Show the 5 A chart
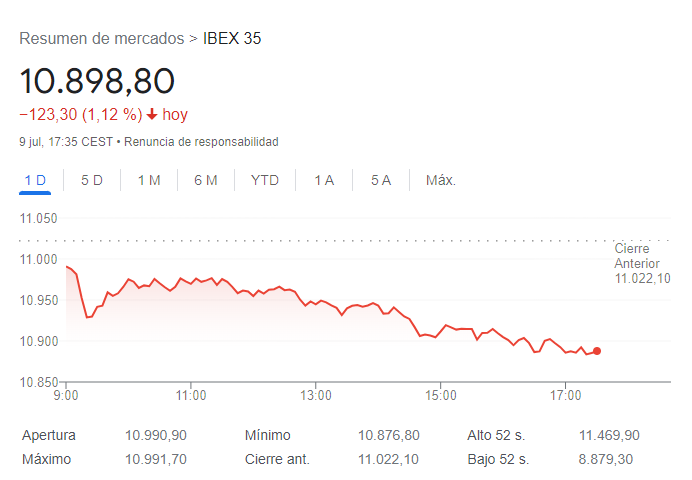692x480 pixels. [x=380, y=180]
